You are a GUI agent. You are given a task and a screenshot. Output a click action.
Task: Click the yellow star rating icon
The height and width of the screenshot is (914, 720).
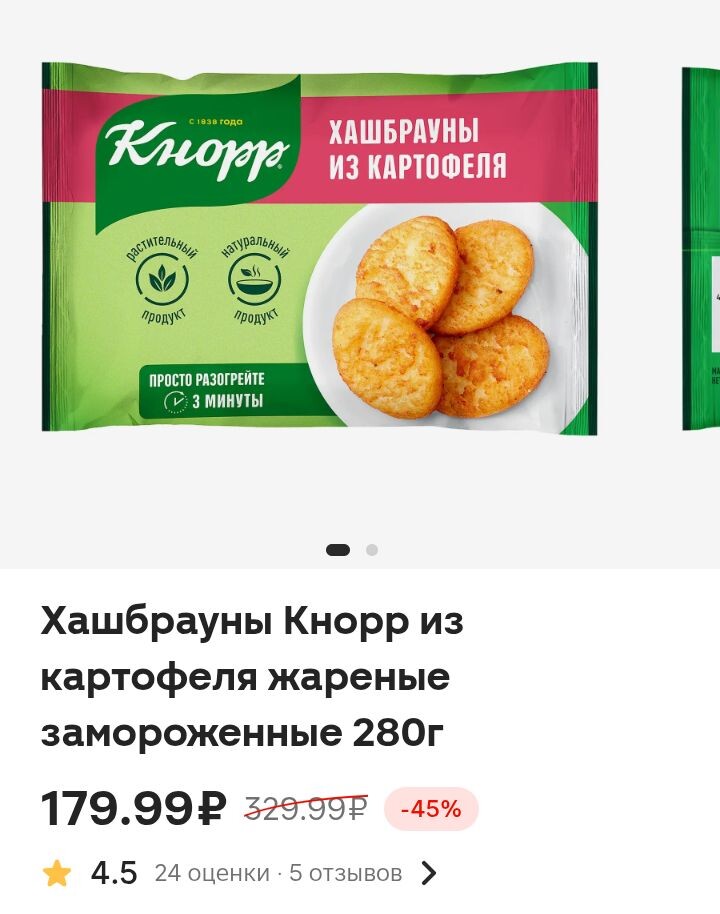(x=57, y=871)
